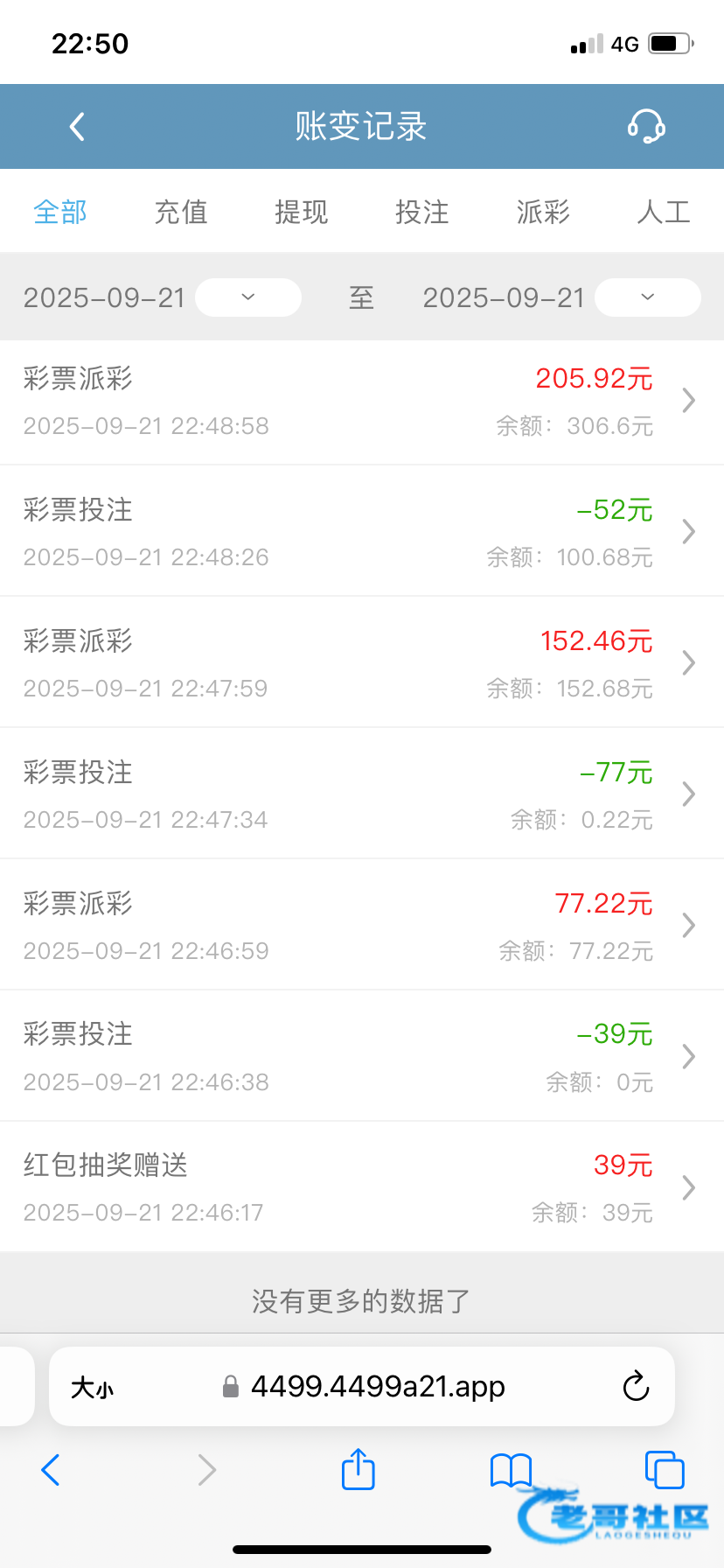This screenshot has height=1568, width=724.
Task: Tap the Safari share button
Action: [358, 1469]
